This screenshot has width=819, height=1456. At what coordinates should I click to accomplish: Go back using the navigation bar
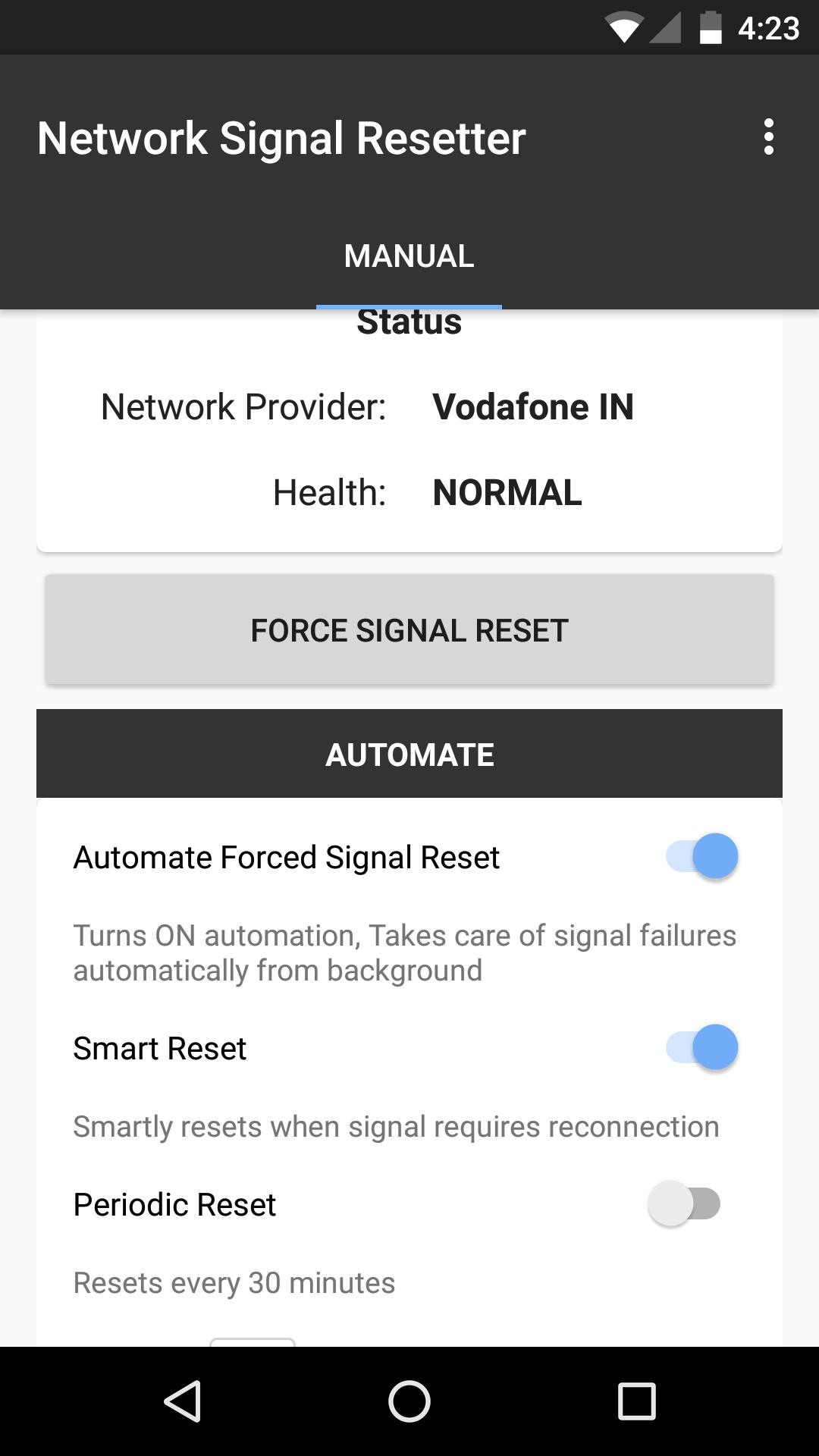183,1401
